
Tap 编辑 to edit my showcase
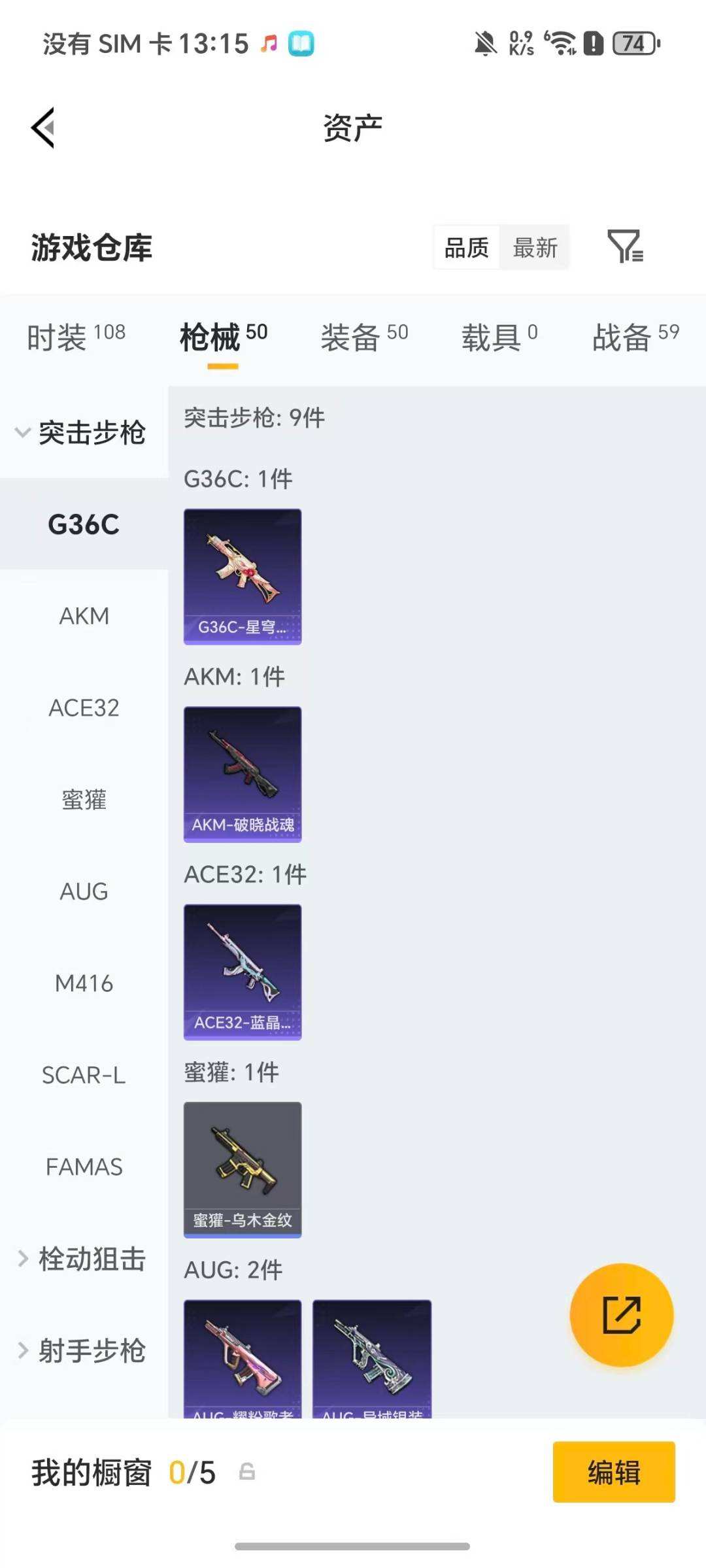[x=613, y=1473]
